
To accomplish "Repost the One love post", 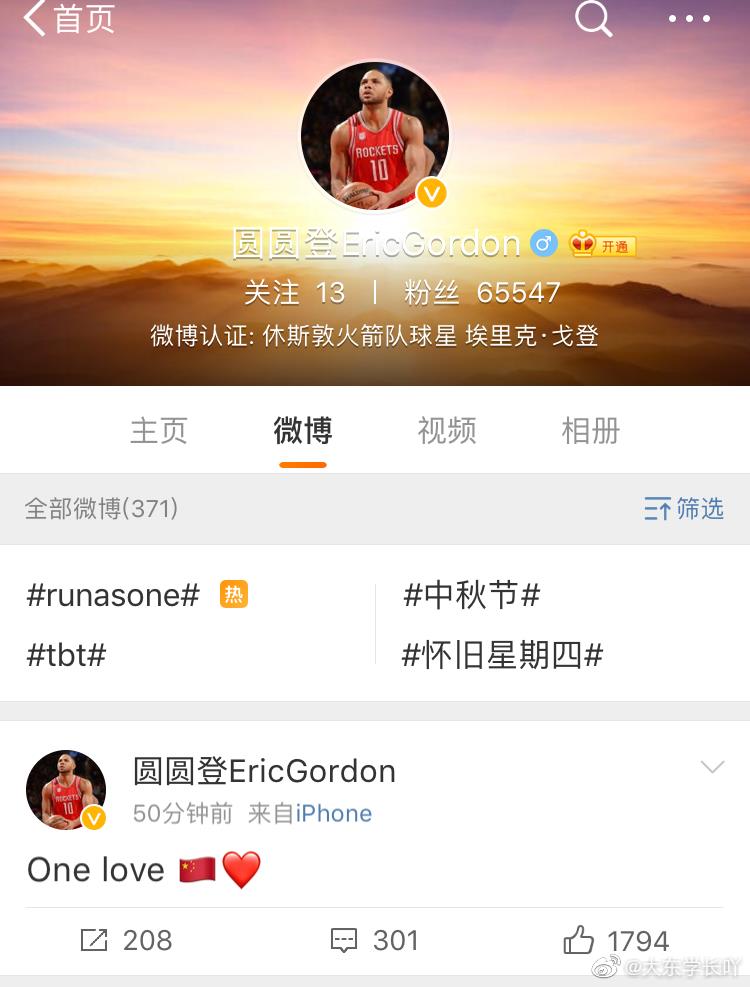I will (126, 940).
